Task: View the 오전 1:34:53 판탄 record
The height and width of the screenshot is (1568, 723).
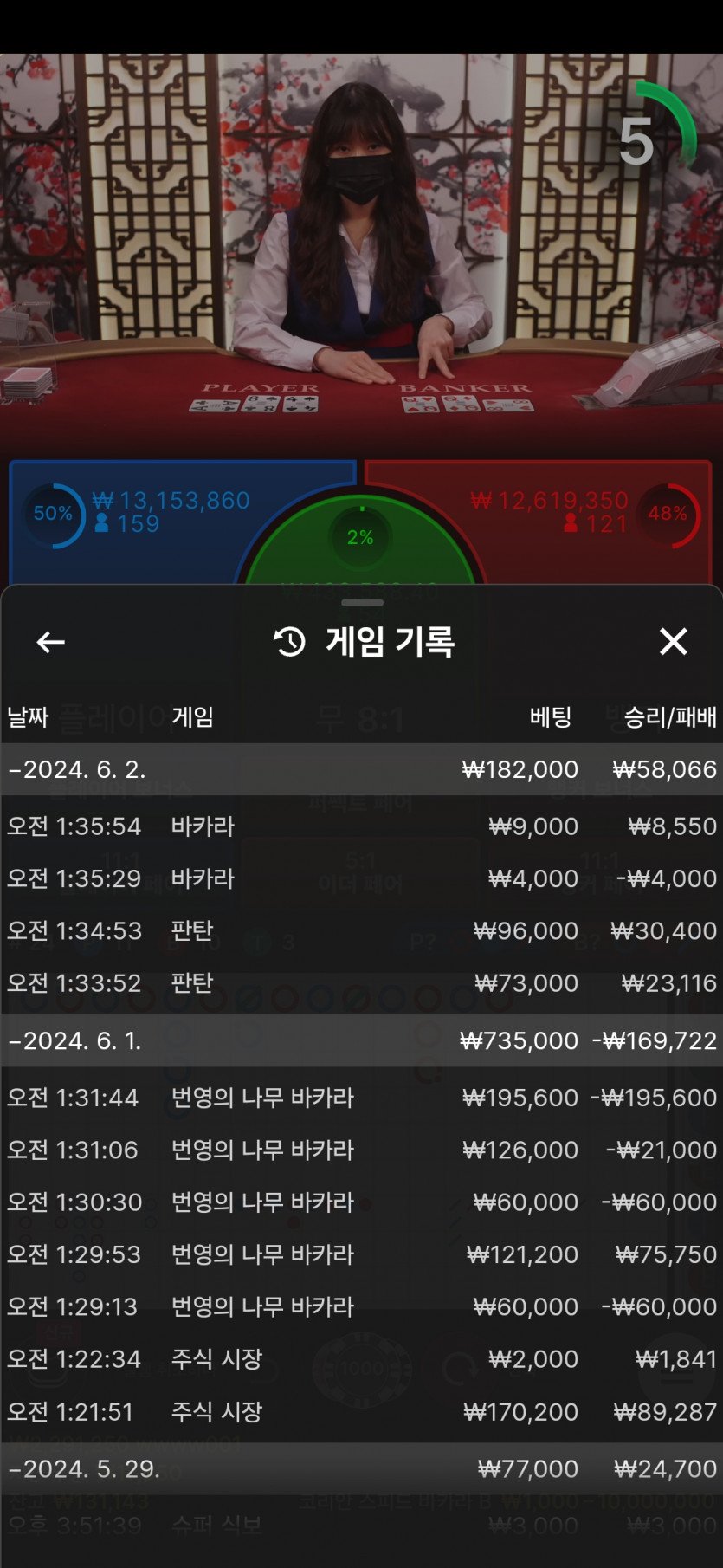Action: point(361,930)
